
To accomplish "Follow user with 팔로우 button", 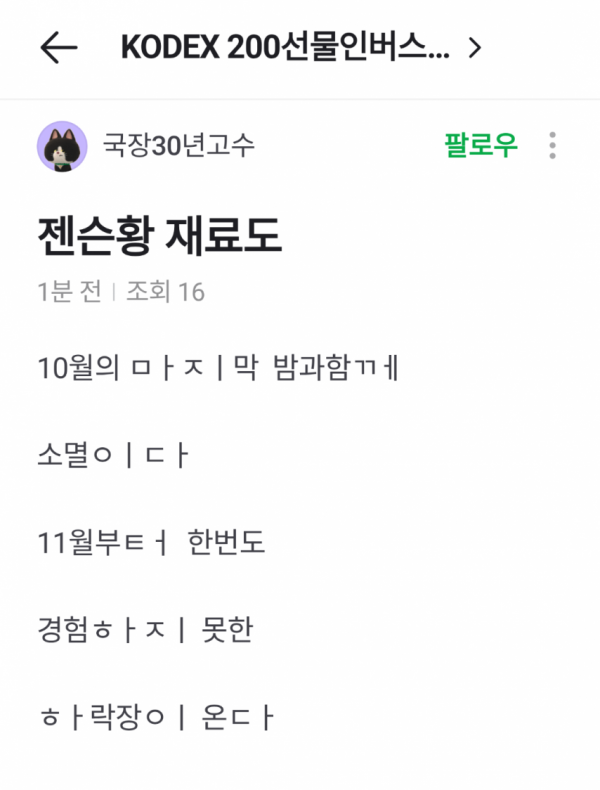I will point(481,146).
